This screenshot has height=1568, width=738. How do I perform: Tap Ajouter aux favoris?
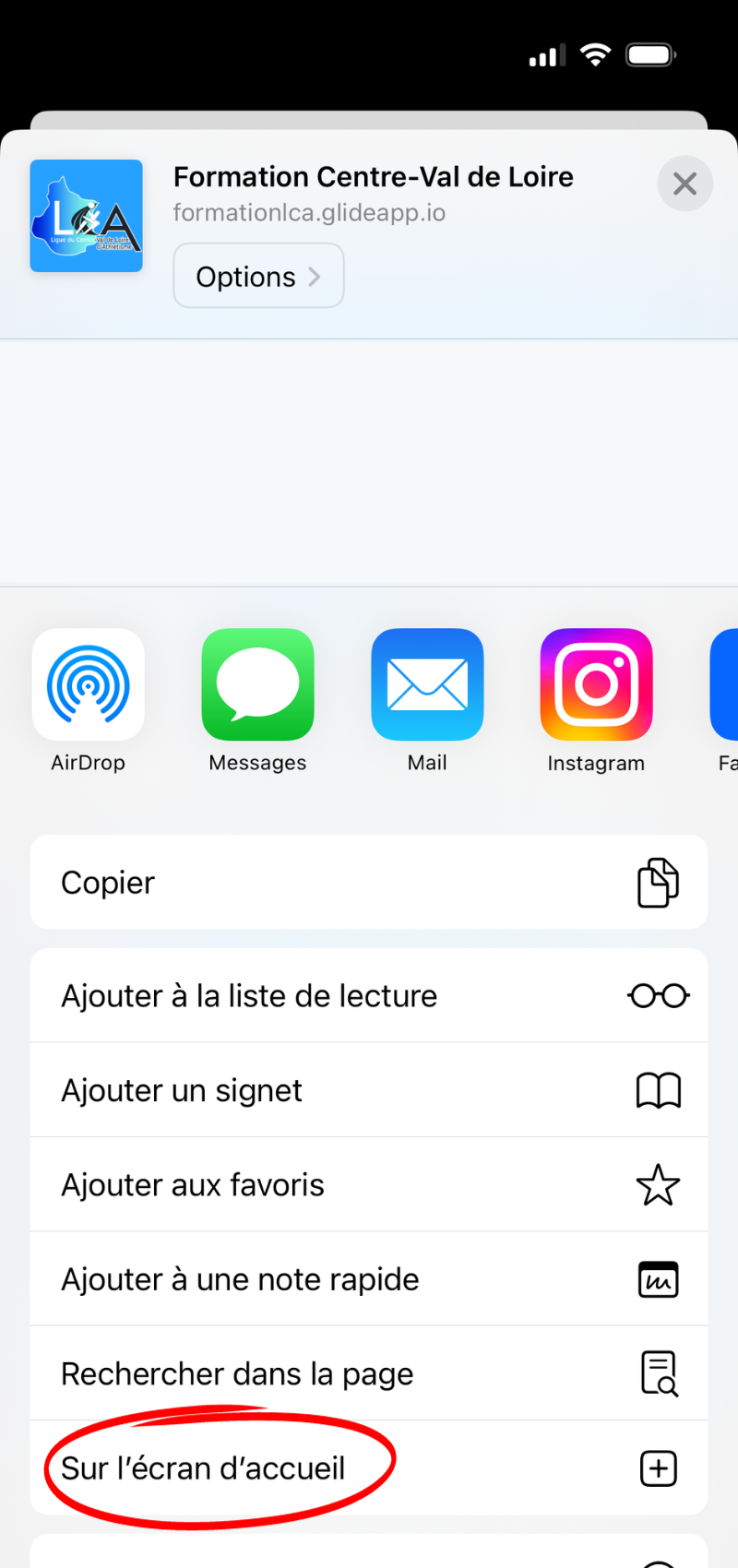pos(369,1185)
